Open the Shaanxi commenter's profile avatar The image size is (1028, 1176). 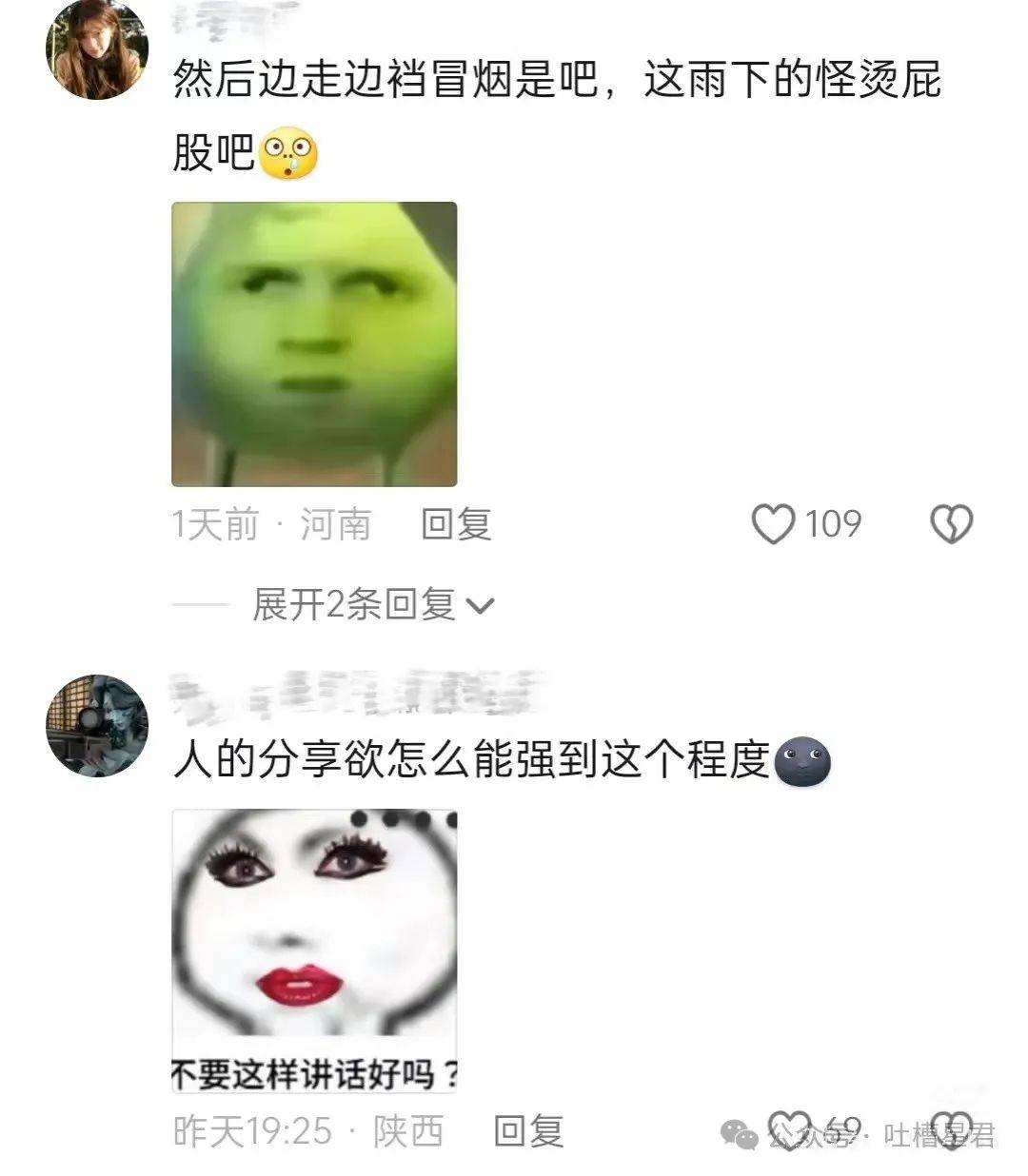(x=97, y=726)
